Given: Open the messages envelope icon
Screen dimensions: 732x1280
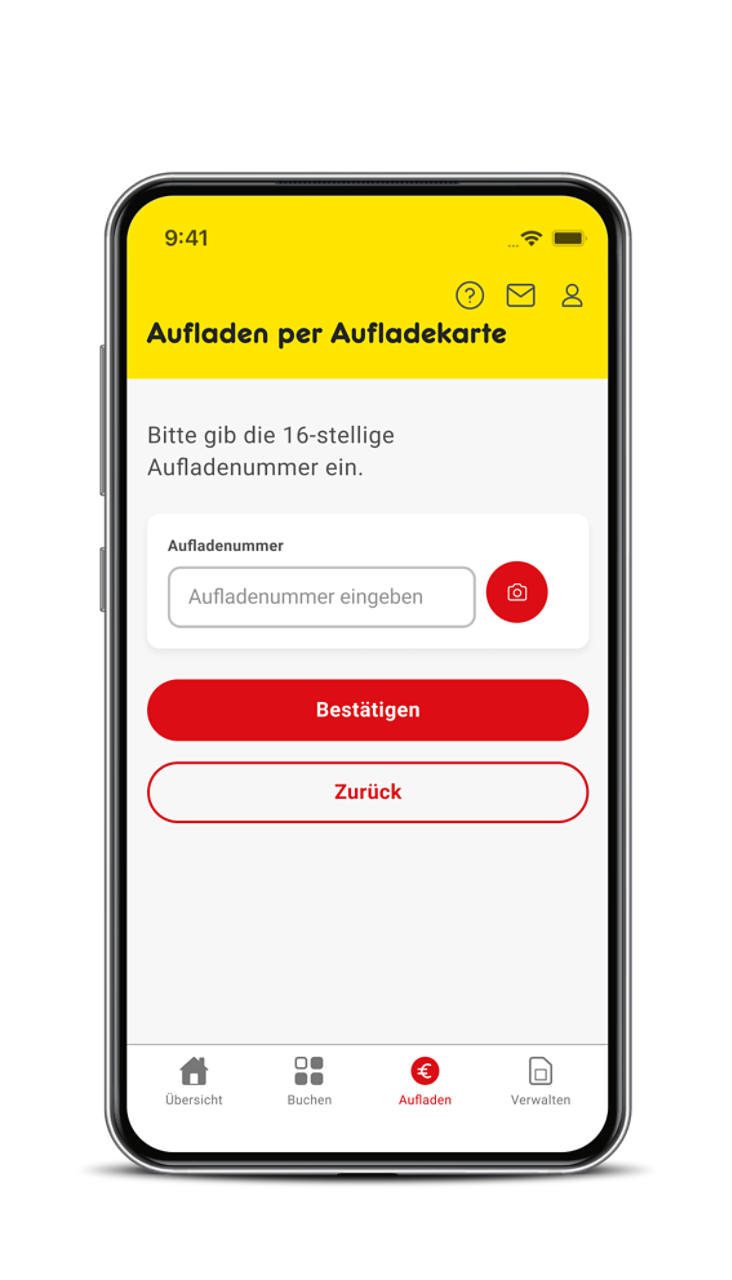Looking at the screenshot, I should tap(520, 295).
